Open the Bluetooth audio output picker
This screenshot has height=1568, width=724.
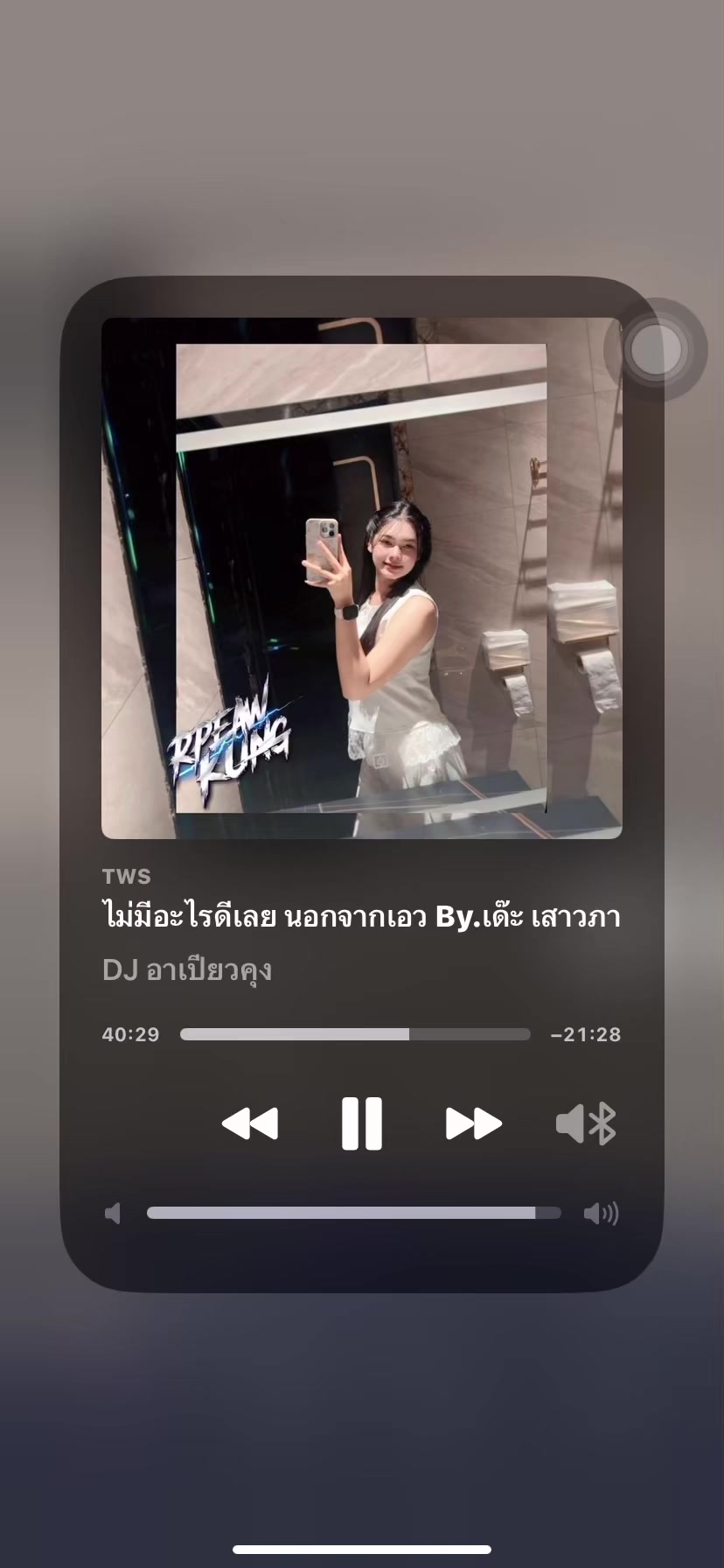(x=586, y=1123)
